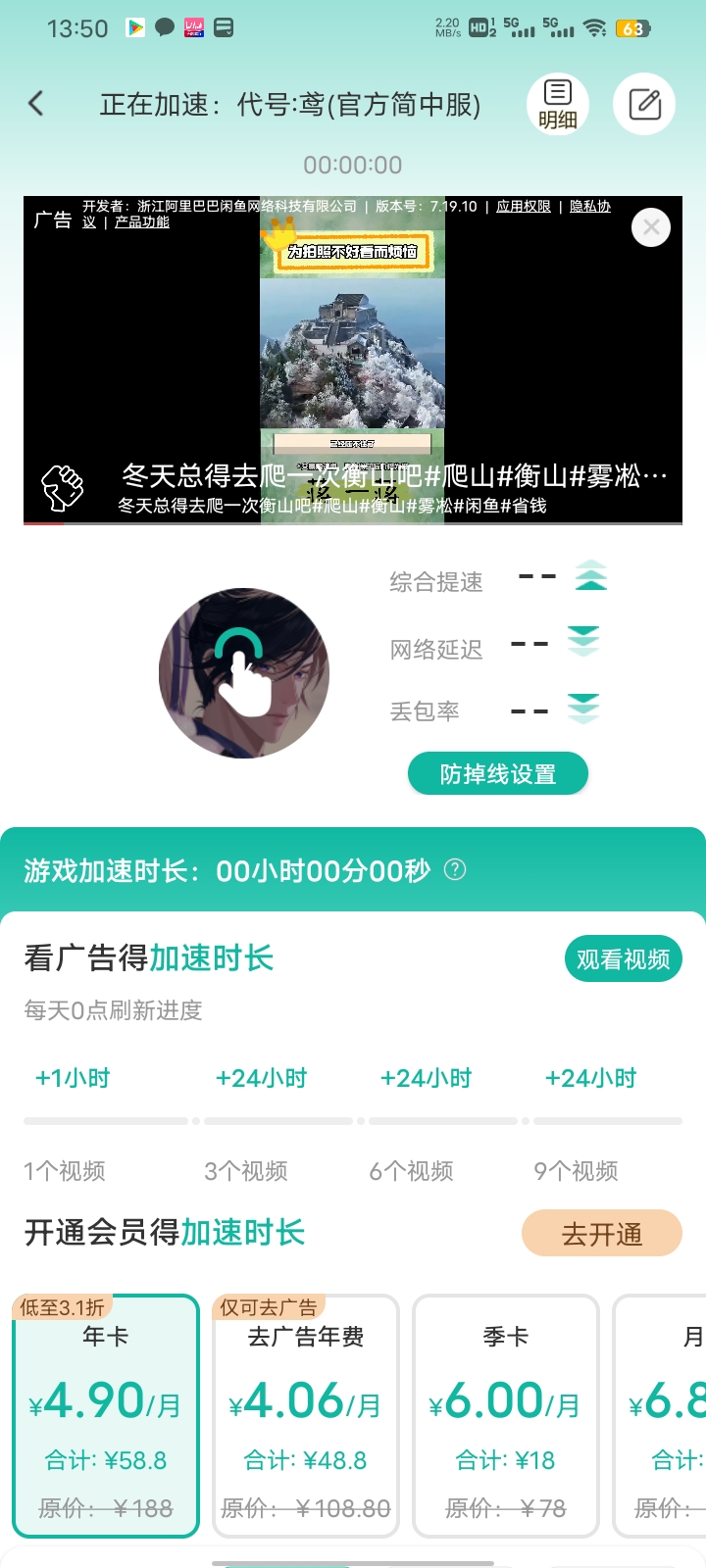The height and width of the screenshot is (1568, 706).
Task: Tap 观看视频 to earn time
Action: pyautogui.click(x=623, y=959)
